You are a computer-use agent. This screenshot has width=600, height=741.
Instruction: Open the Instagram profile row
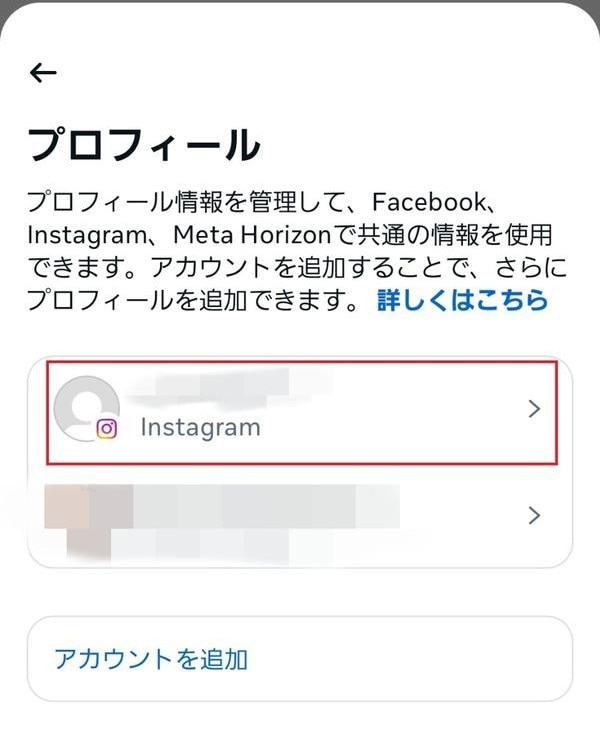300,412
